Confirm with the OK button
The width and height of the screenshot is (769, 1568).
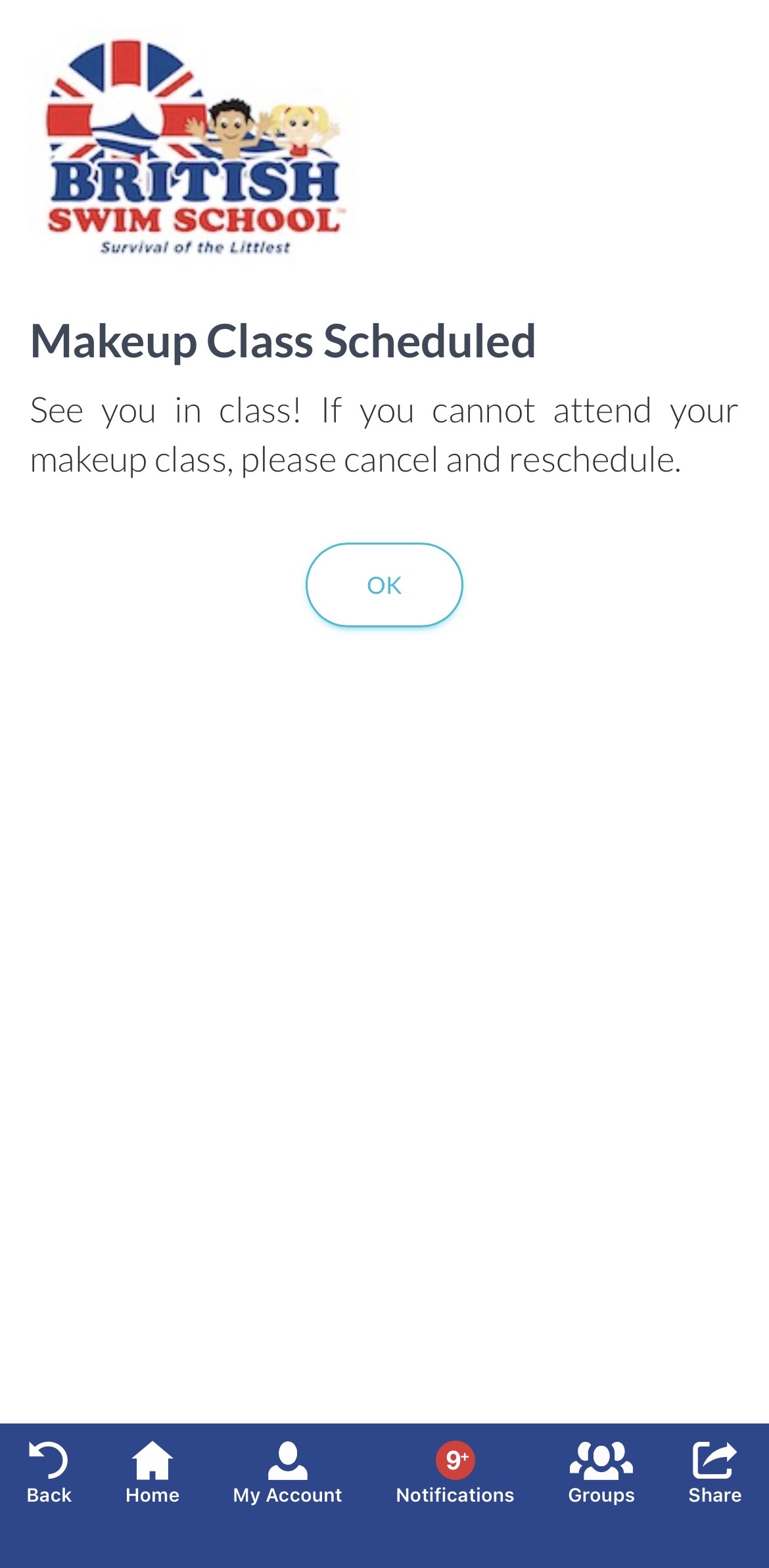(x=384, y=585)
